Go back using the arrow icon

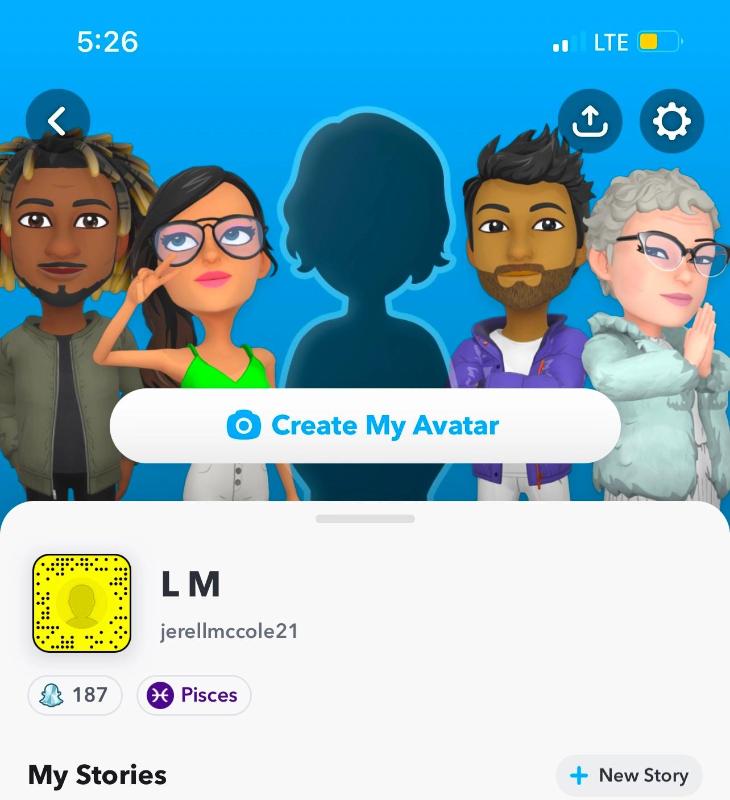click(x=58, y=122)
